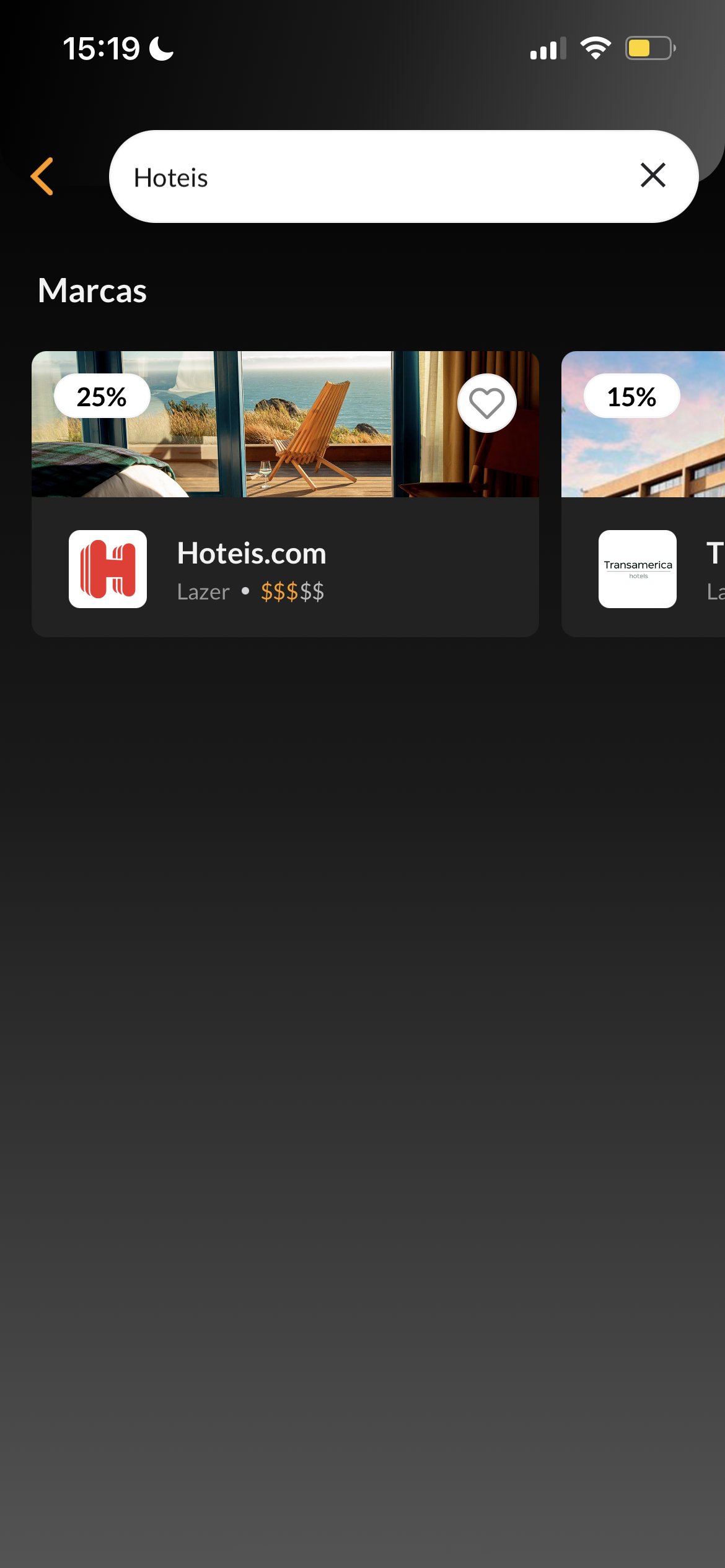
Task: Tap the Hoteis search field
Action: click(x=372, y=177)
